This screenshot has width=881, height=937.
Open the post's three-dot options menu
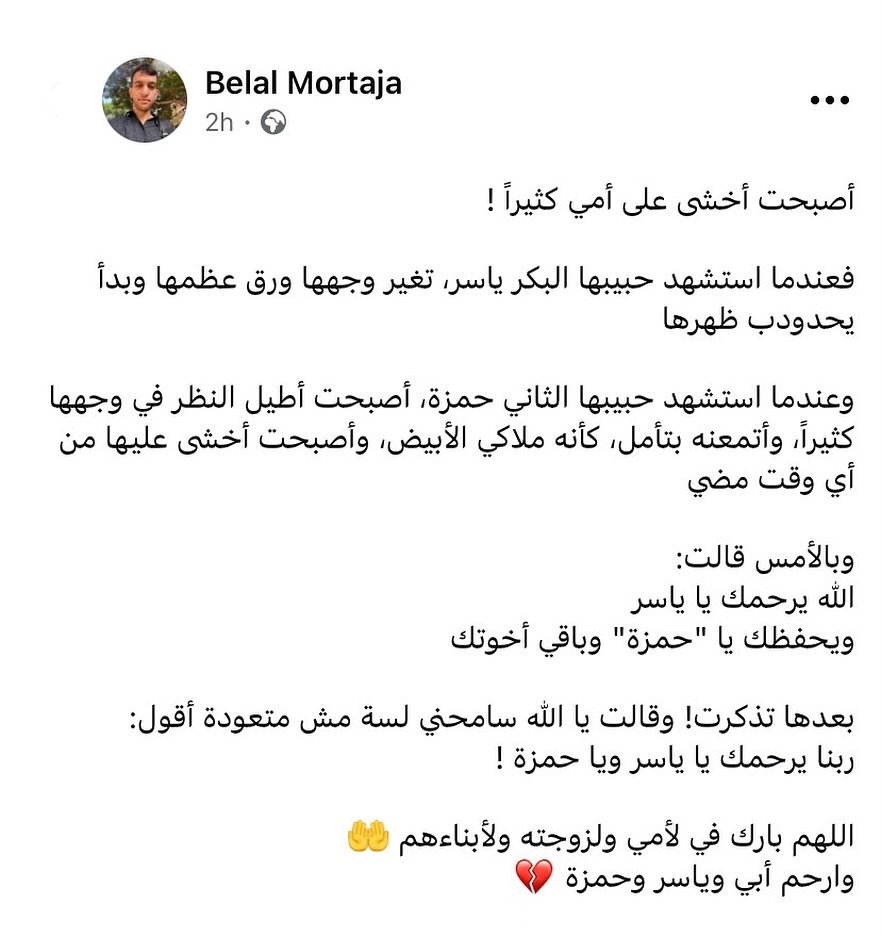[828, 100]
